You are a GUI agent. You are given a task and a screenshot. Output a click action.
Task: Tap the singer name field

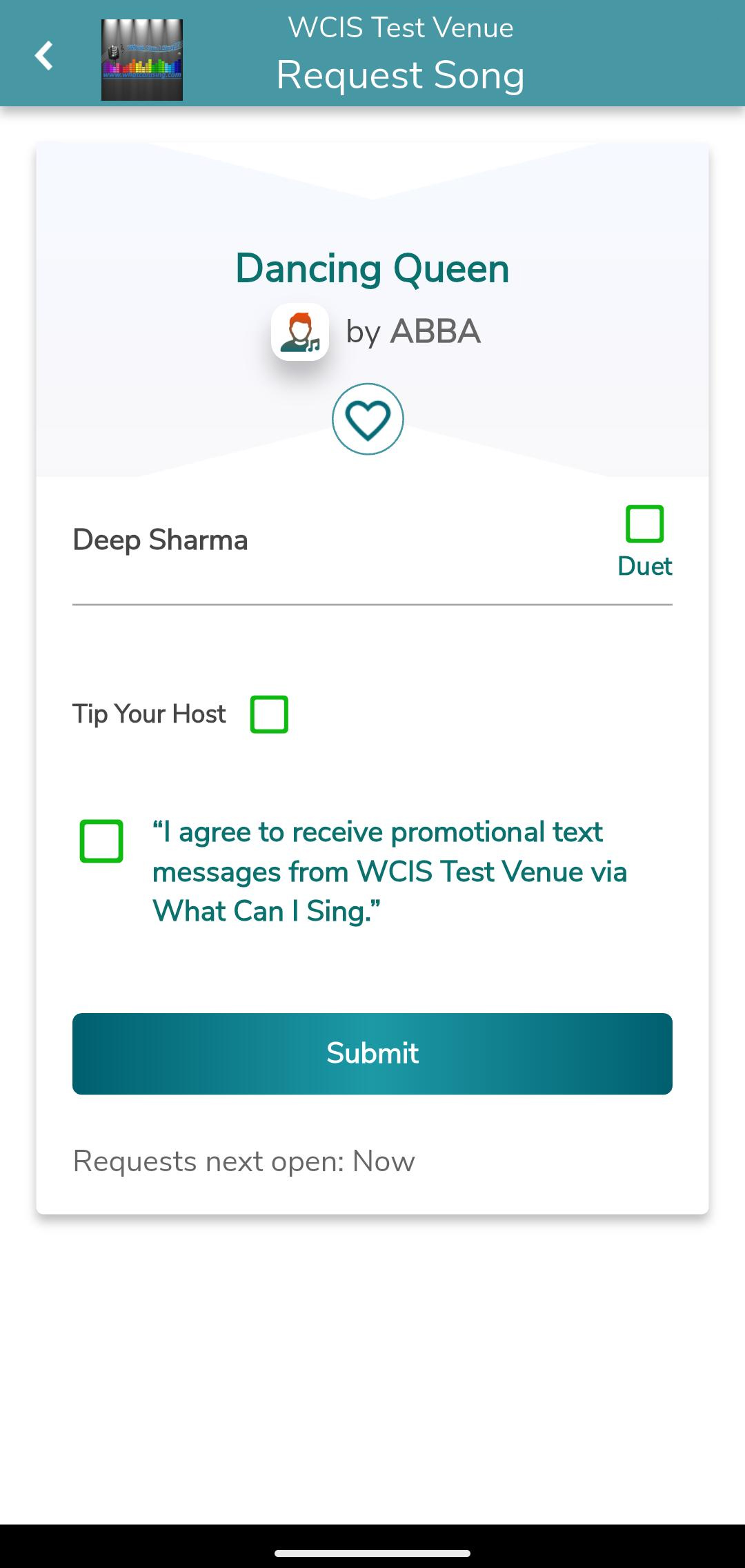pos(331,540)
